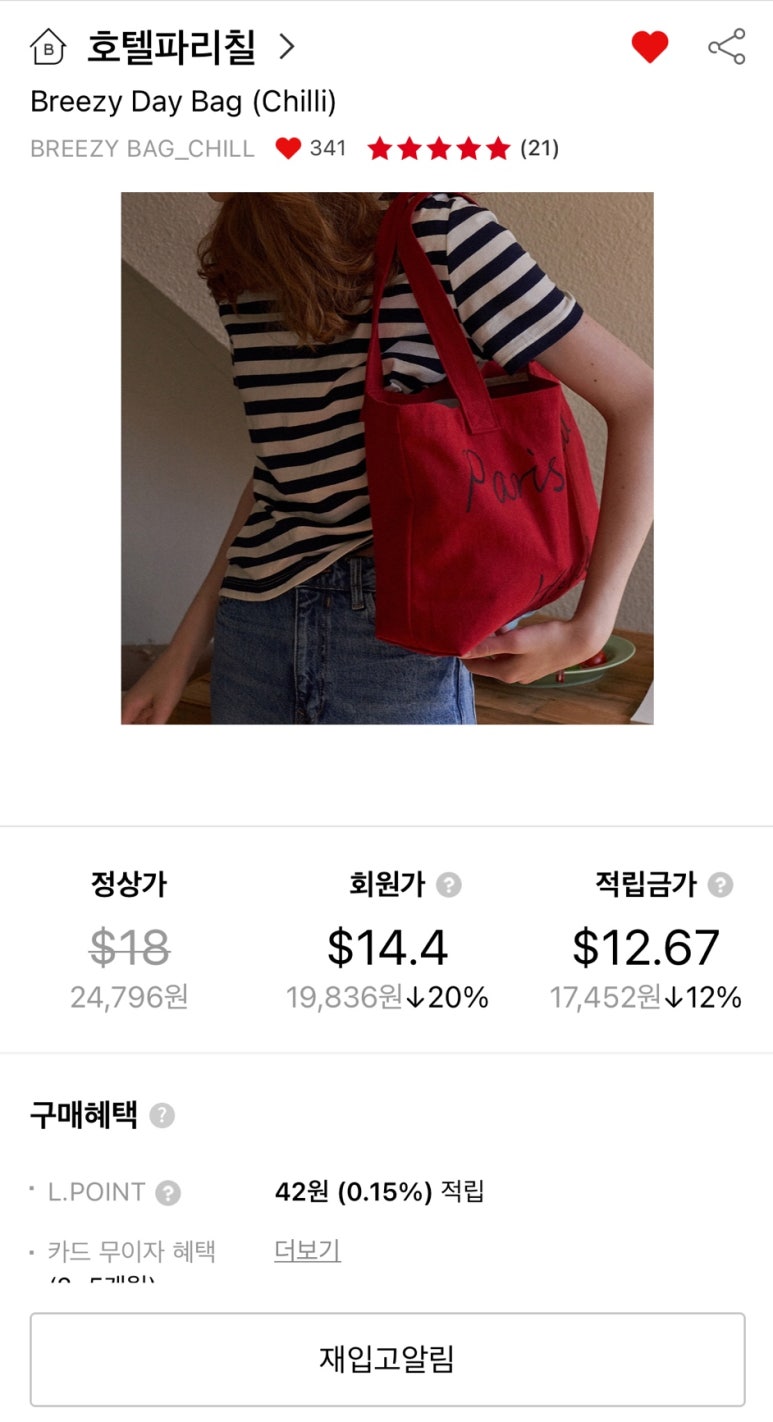Show help for 회원가 price
The height and width of the screenshot is (1422, 773).
[449, 885]
